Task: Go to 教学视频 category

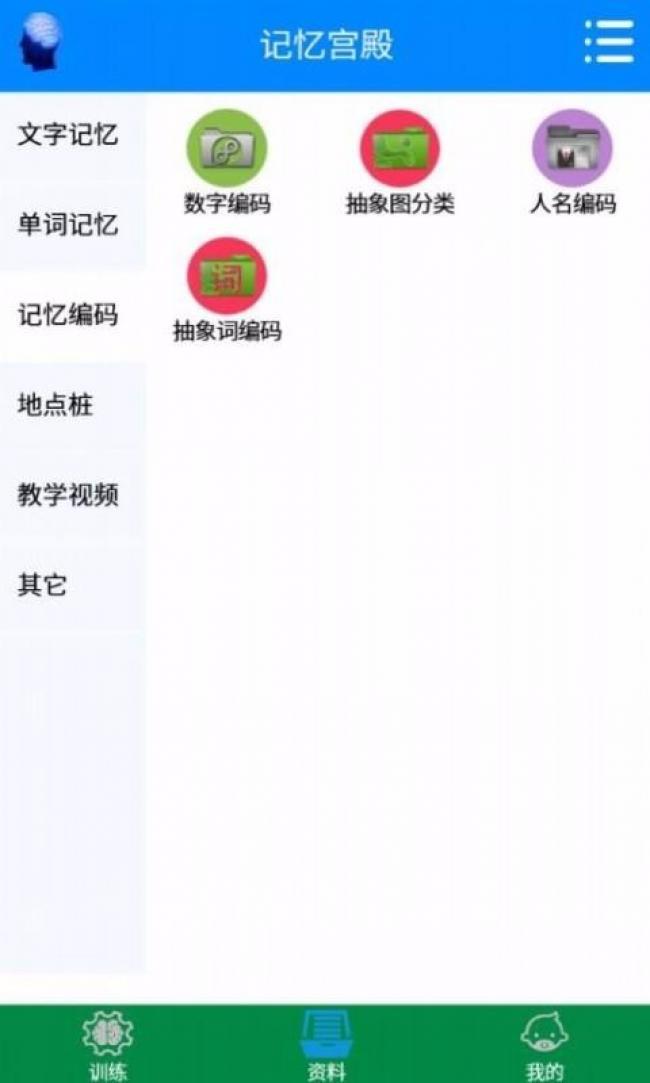Action: [68, 495]
